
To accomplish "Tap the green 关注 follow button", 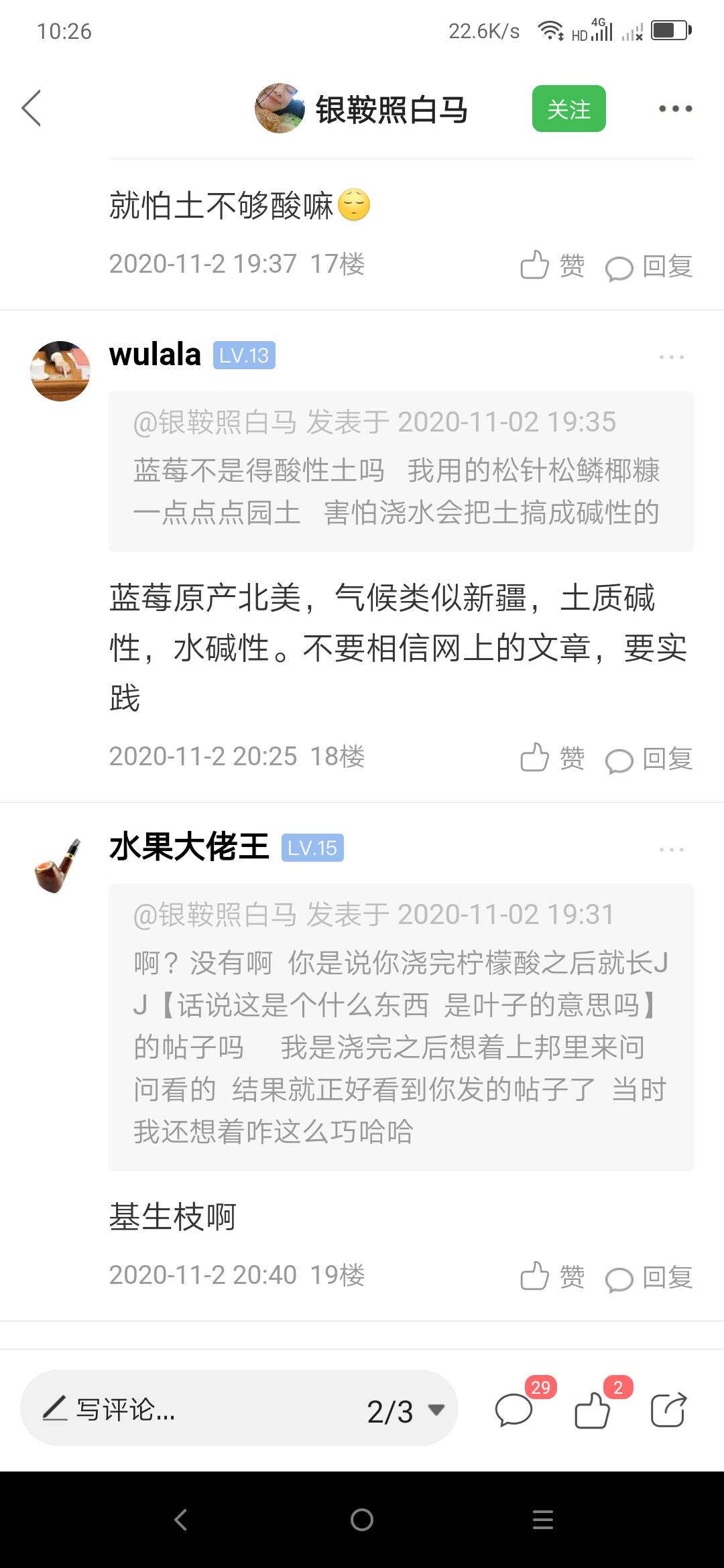I will [568, 109].
